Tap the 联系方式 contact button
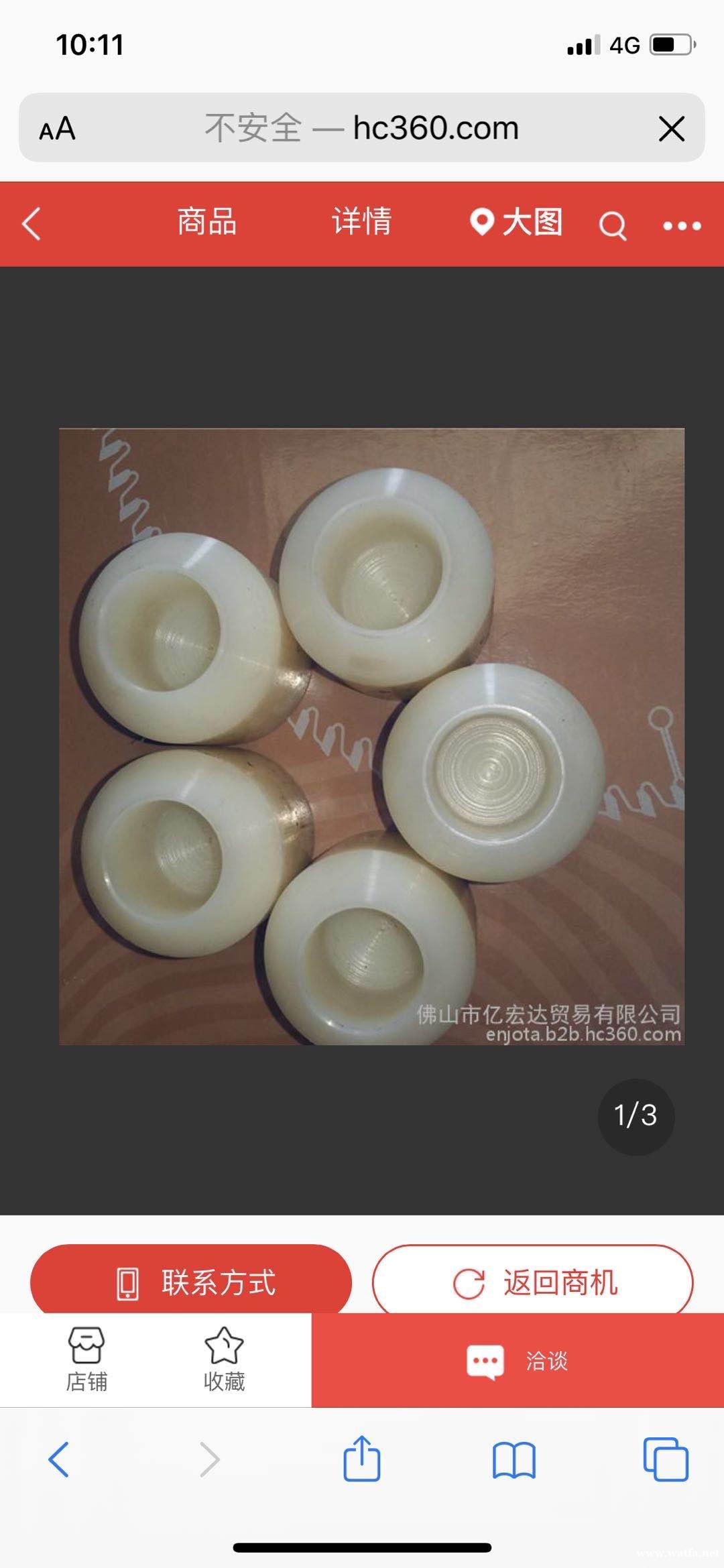 coord(191,1282)
